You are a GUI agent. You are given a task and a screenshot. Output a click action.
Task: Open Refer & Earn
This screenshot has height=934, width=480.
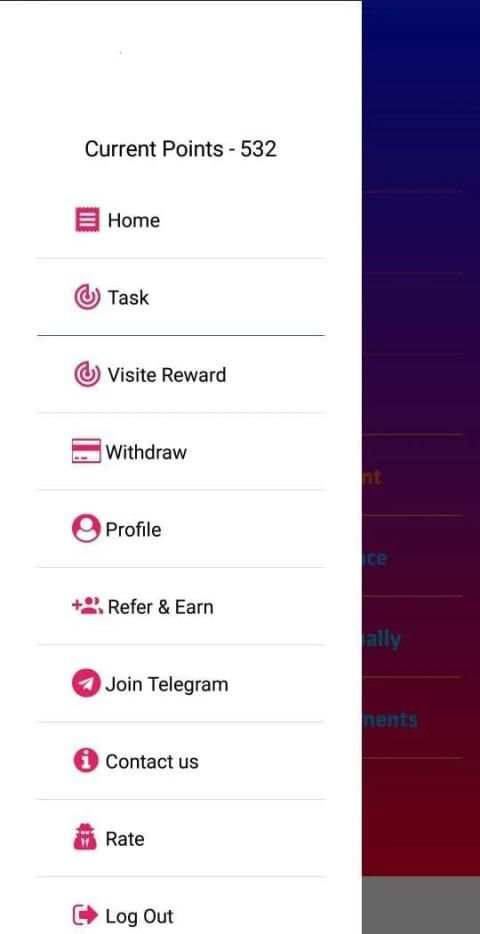coord(180,606)
